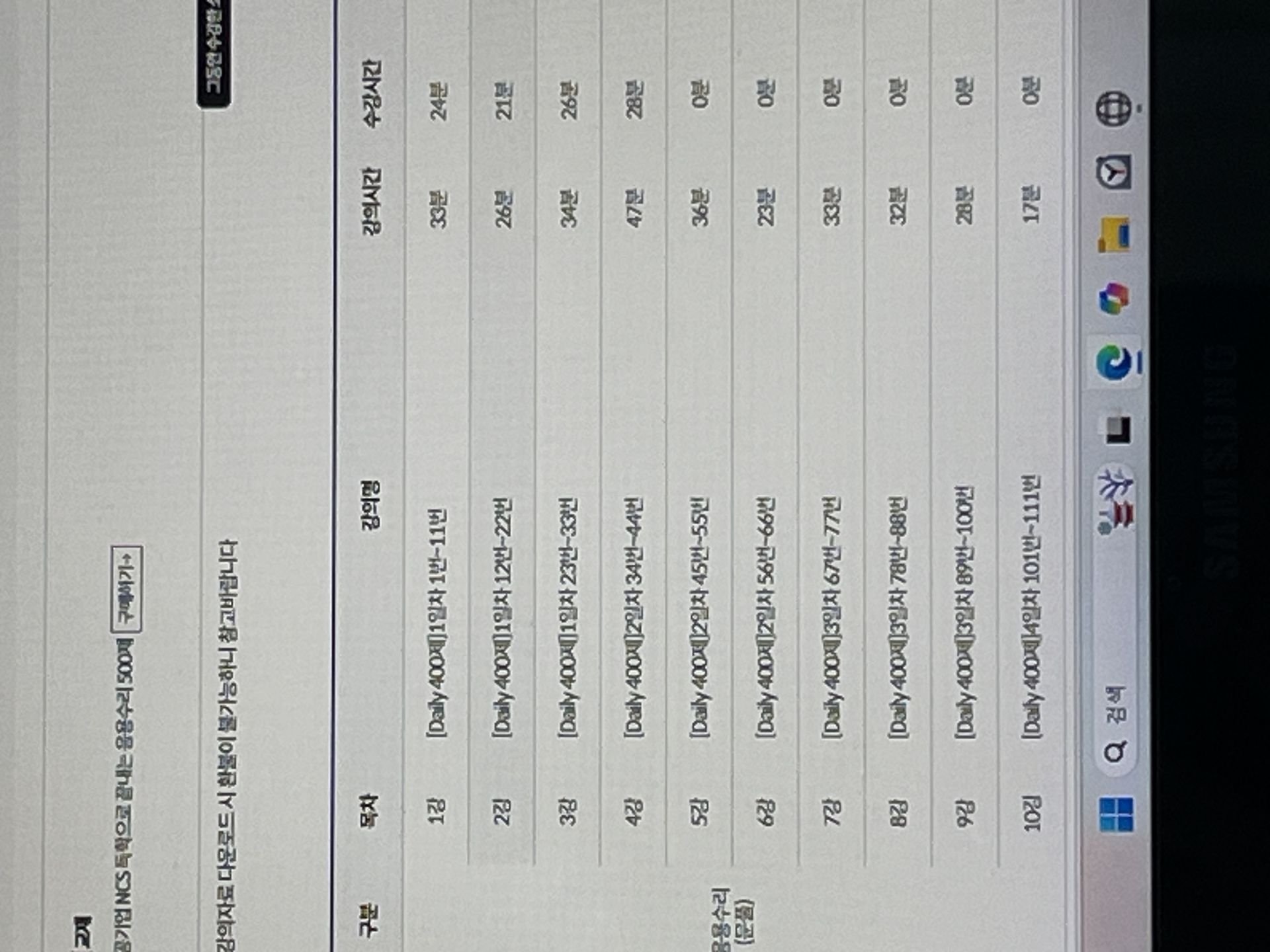Open File Explorer from the taskbar
This screenshot has width=1270, height=952.
click(x=1115, y=235)
